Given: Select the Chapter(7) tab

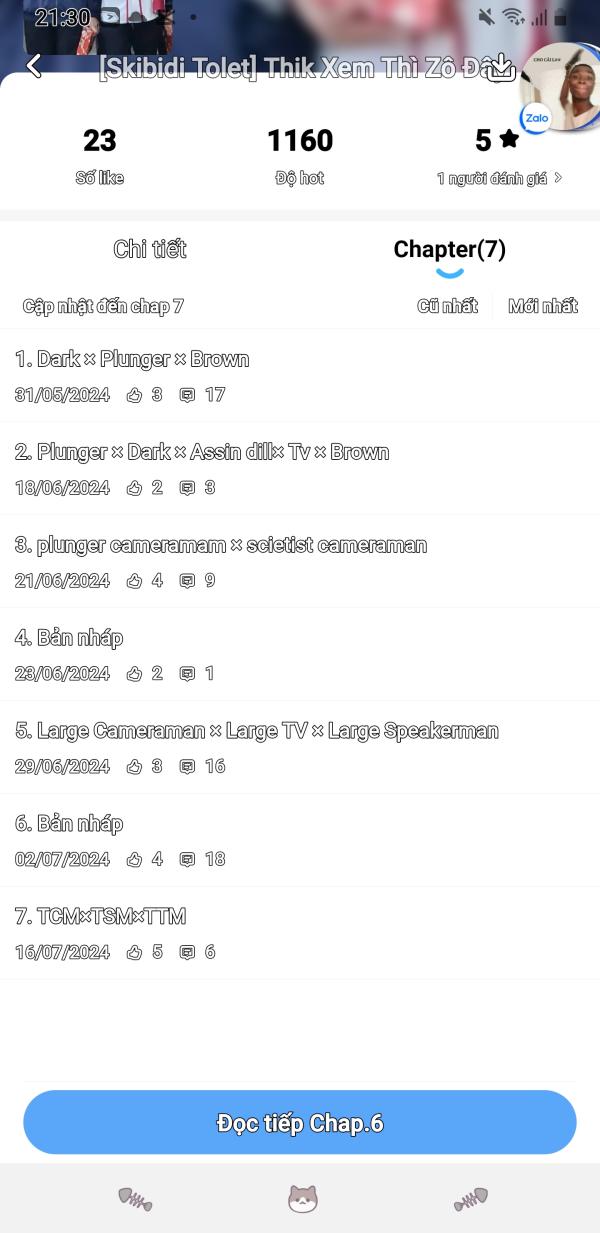Looking at the screenshot, I should click(x=449, y=249).
